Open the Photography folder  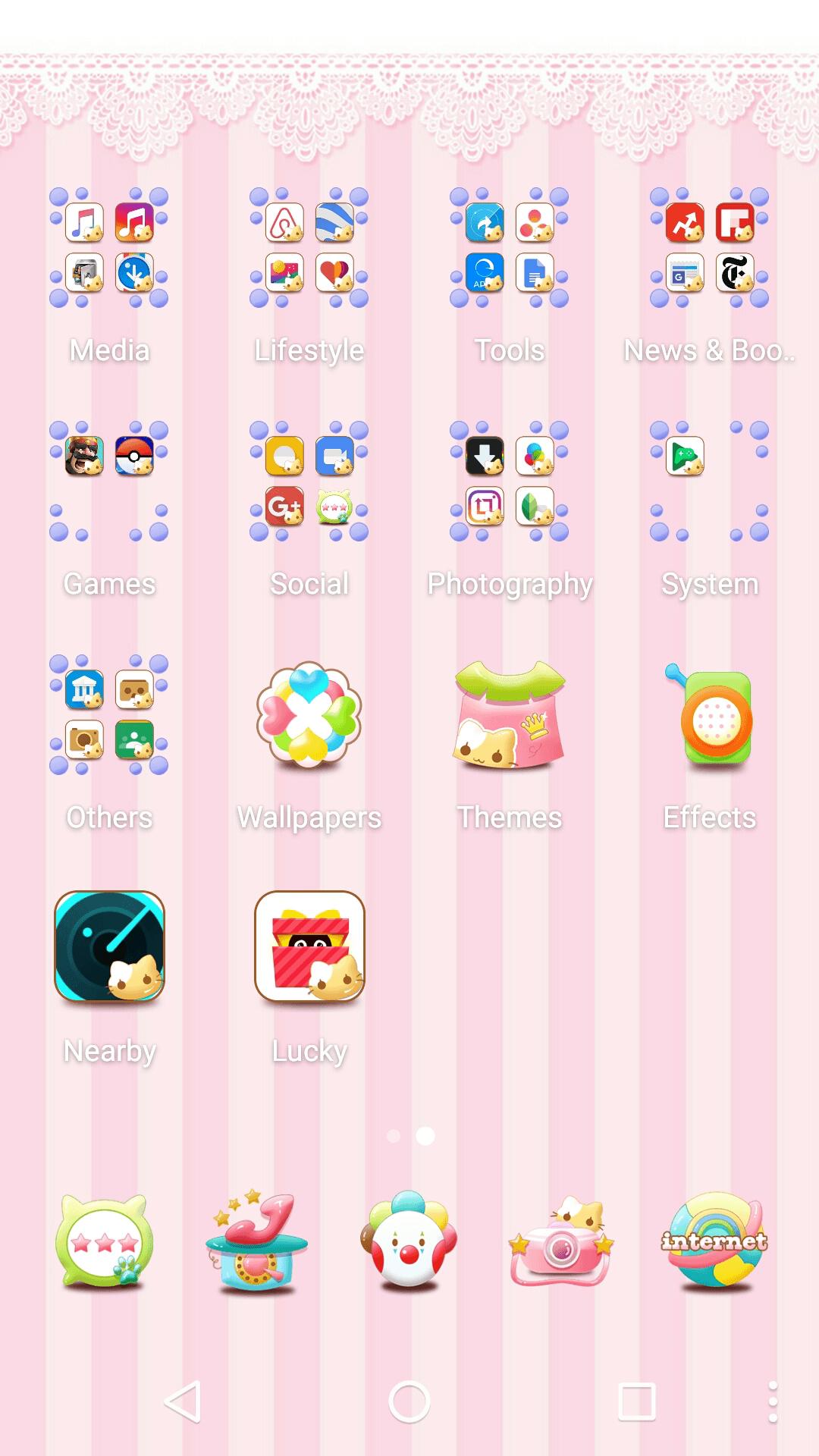(x=510, y=482)
